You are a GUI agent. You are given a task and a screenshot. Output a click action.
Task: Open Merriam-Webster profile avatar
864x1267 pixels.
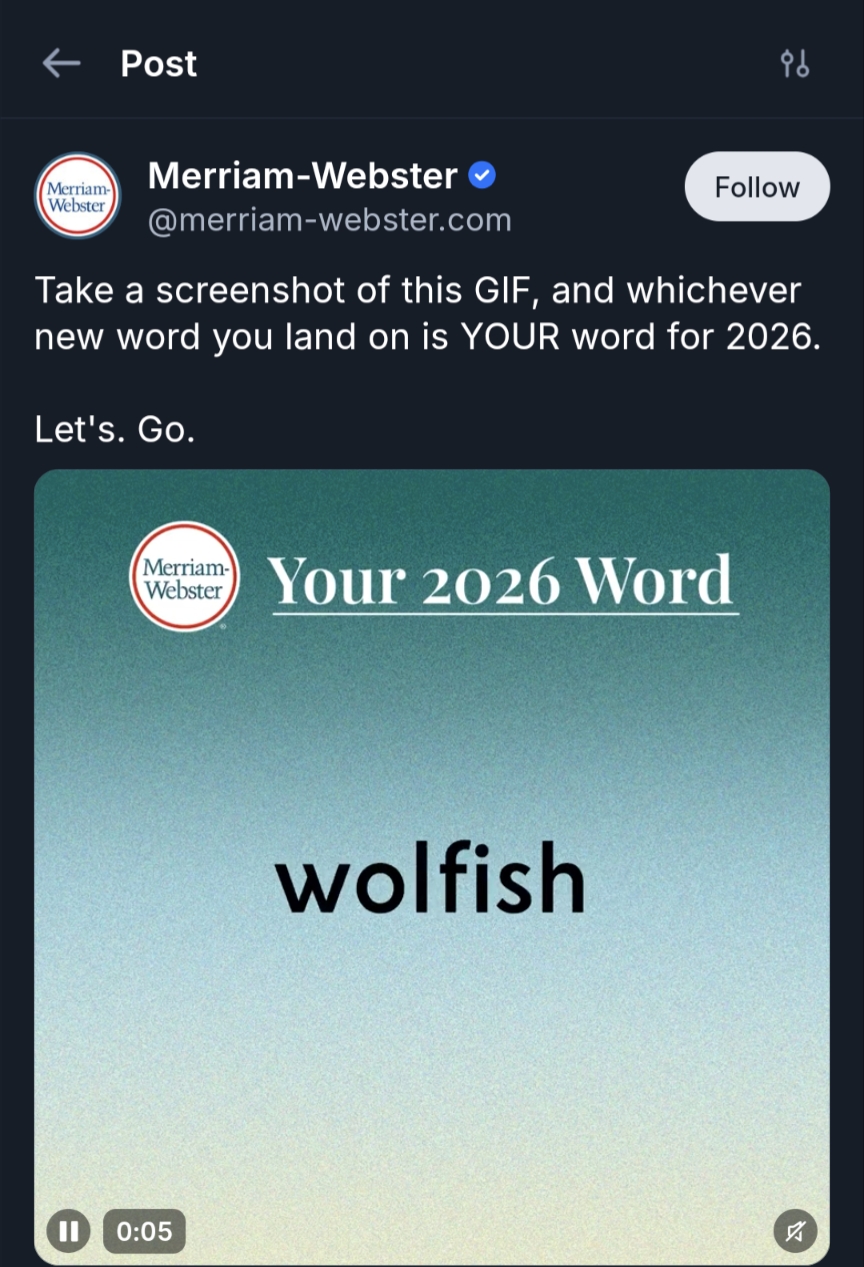(x=78, y=195)
